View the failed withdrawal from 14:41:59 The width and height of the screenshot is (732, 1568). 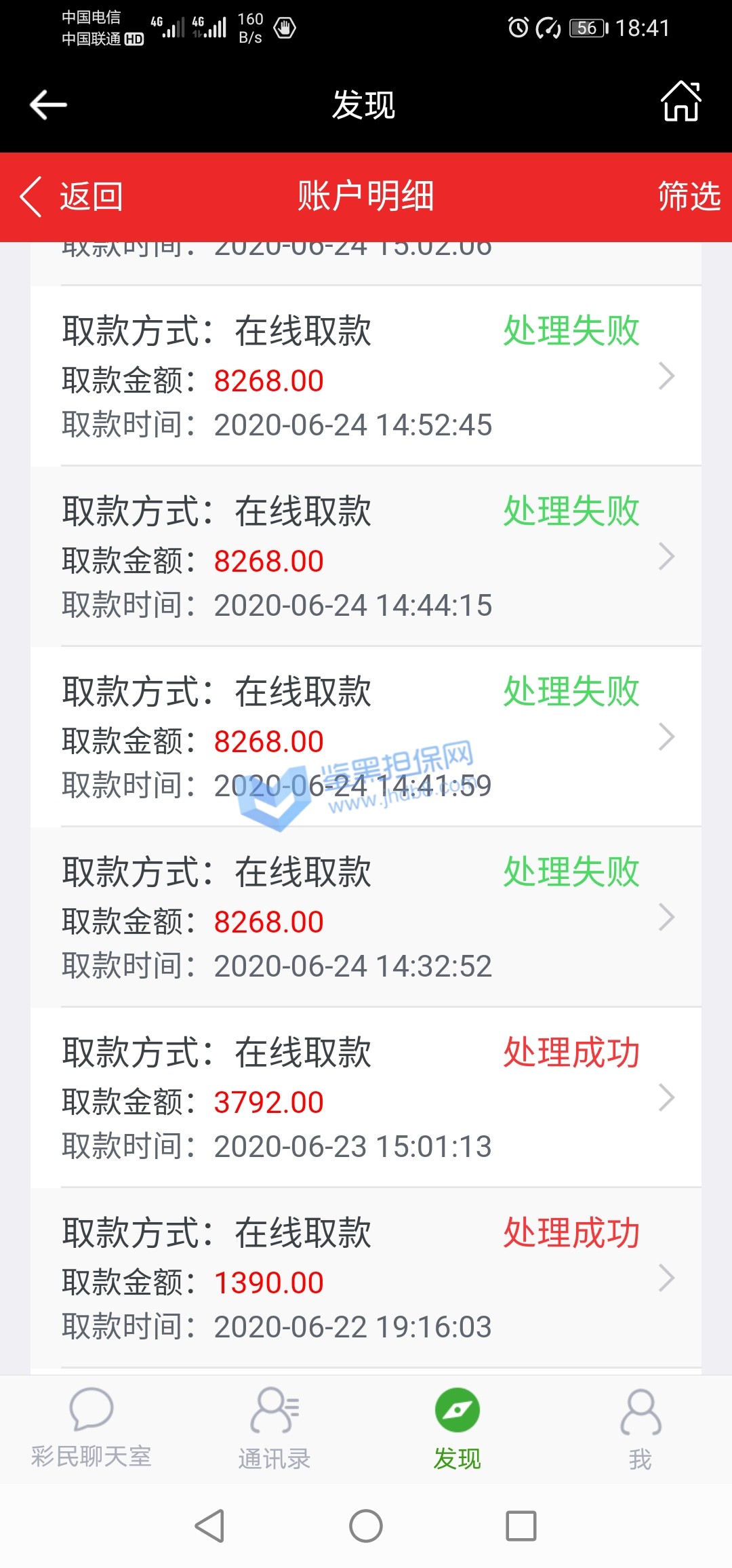(366, 737)
